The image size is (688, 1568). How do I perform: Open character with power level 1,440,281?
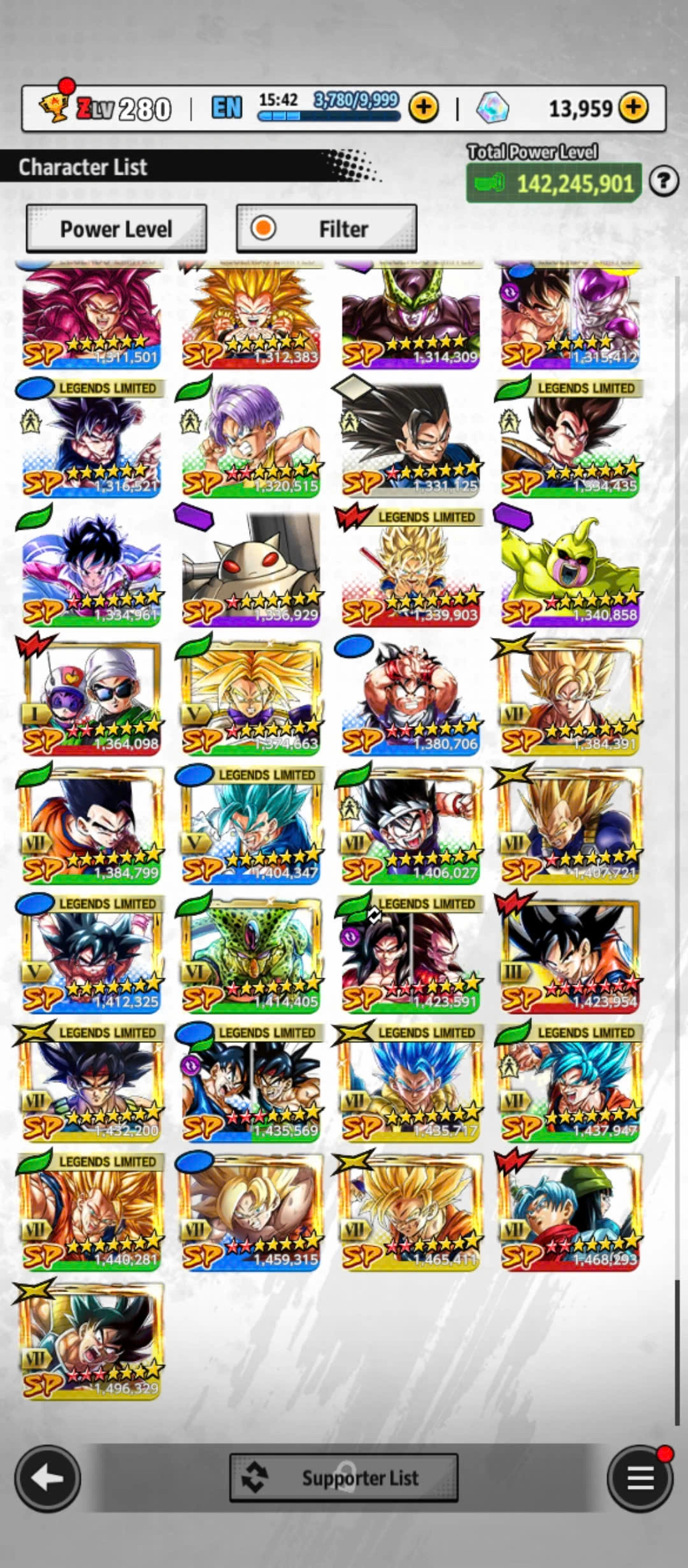pyautogui.click(x=91, y=1212)
